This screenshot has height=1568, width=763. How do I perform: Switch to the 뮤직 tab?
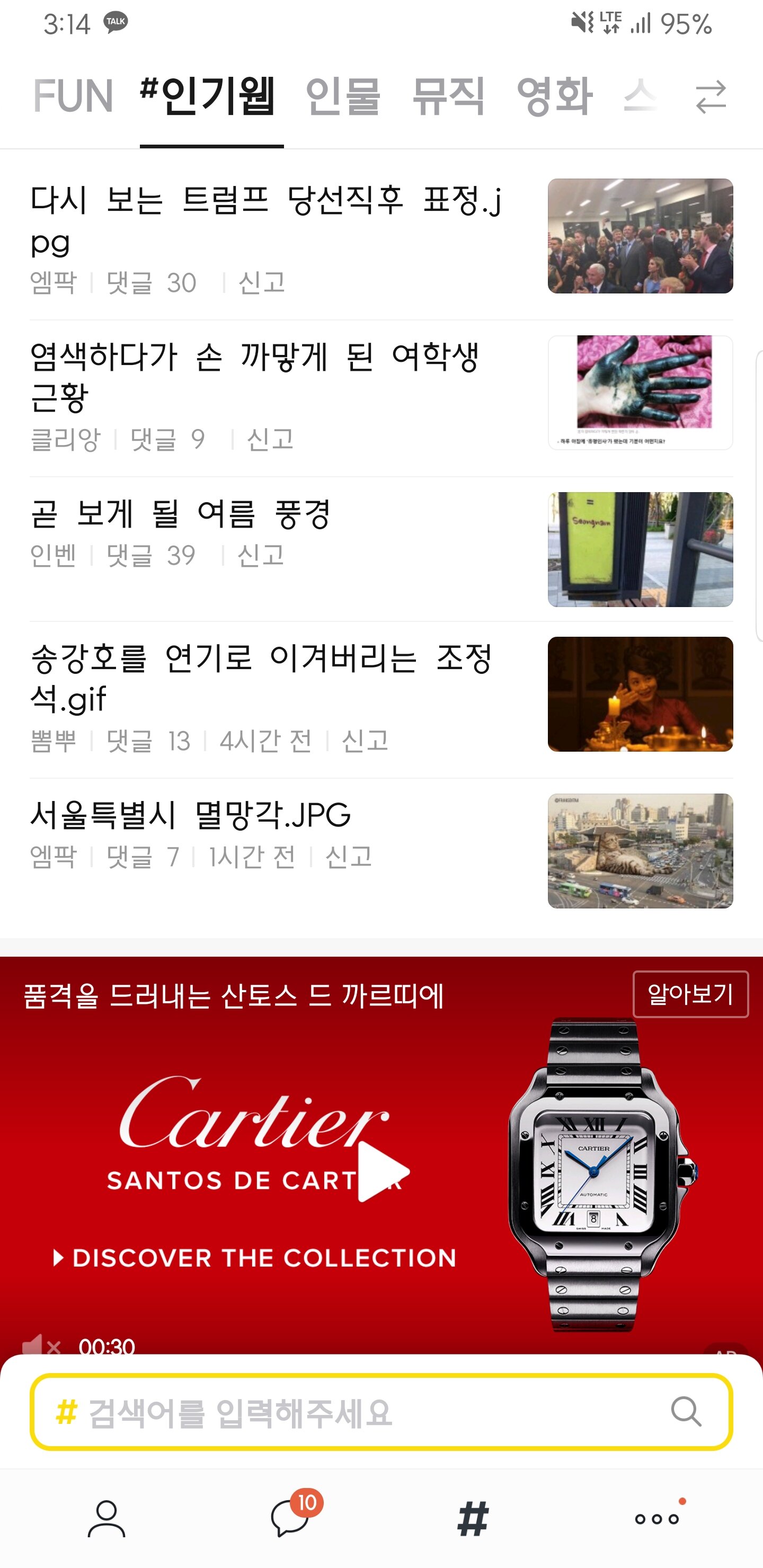(448, 96)
